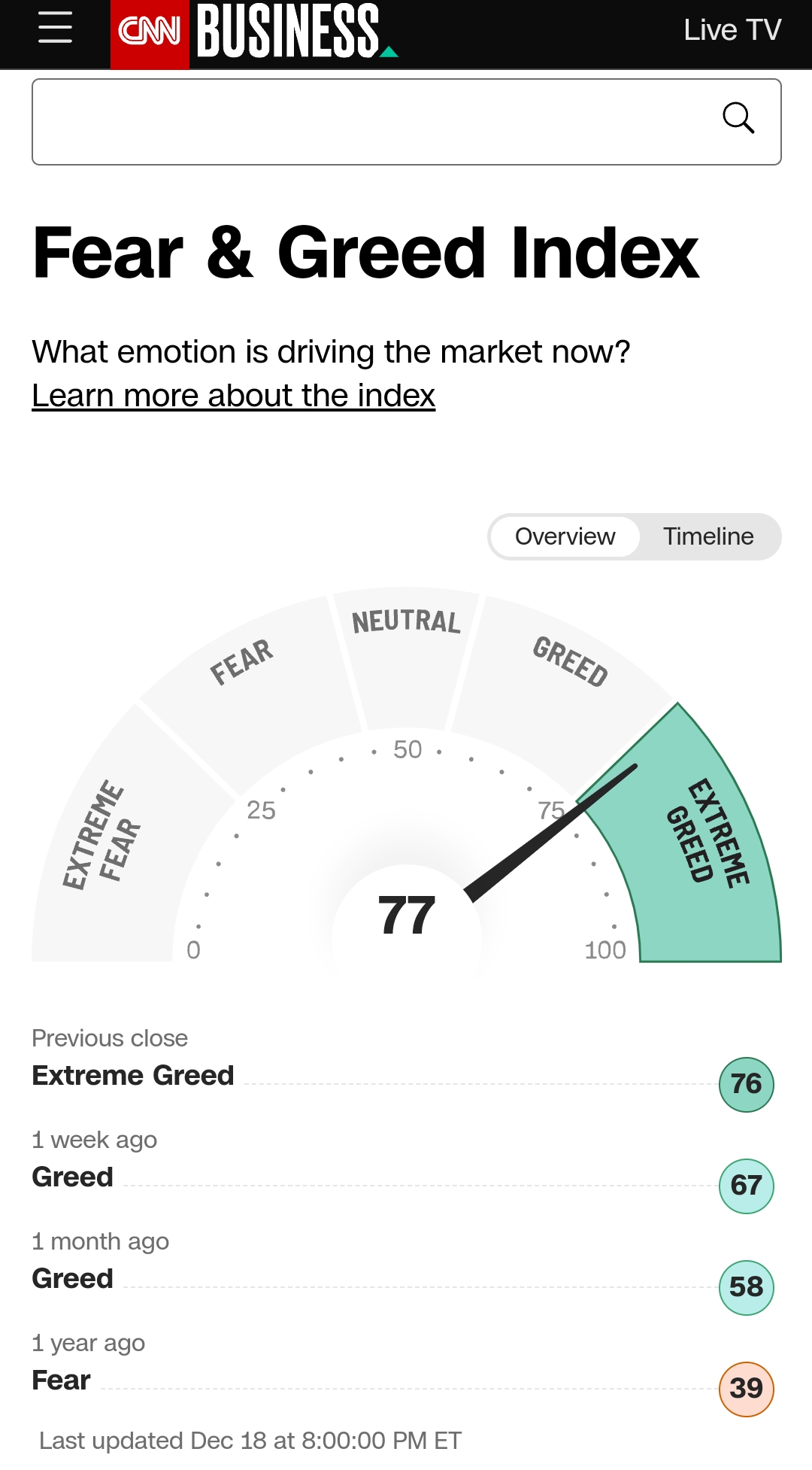Tap the magnifying glass search icon
Screen dimensions: 812x1470
coord(738,118)
